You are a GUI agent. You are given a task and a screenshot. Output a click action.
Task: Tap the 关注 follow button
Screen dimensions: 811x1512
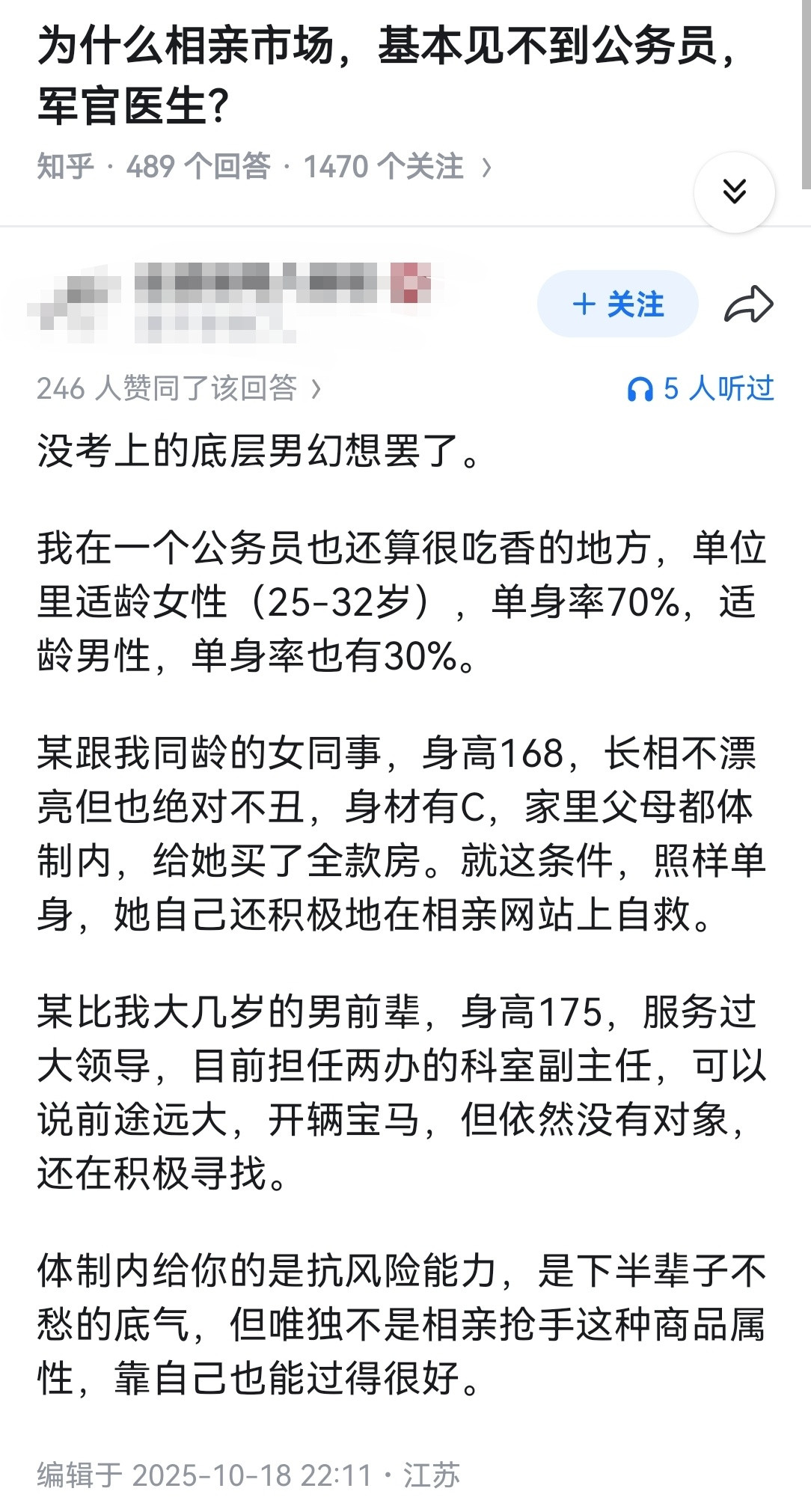617,304
